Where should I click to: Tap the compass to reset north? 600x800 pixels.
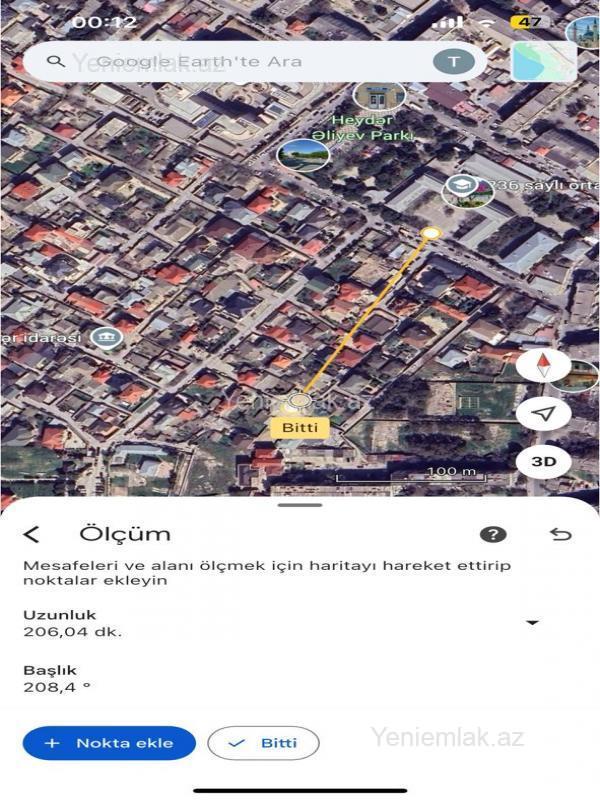point(543,366)
